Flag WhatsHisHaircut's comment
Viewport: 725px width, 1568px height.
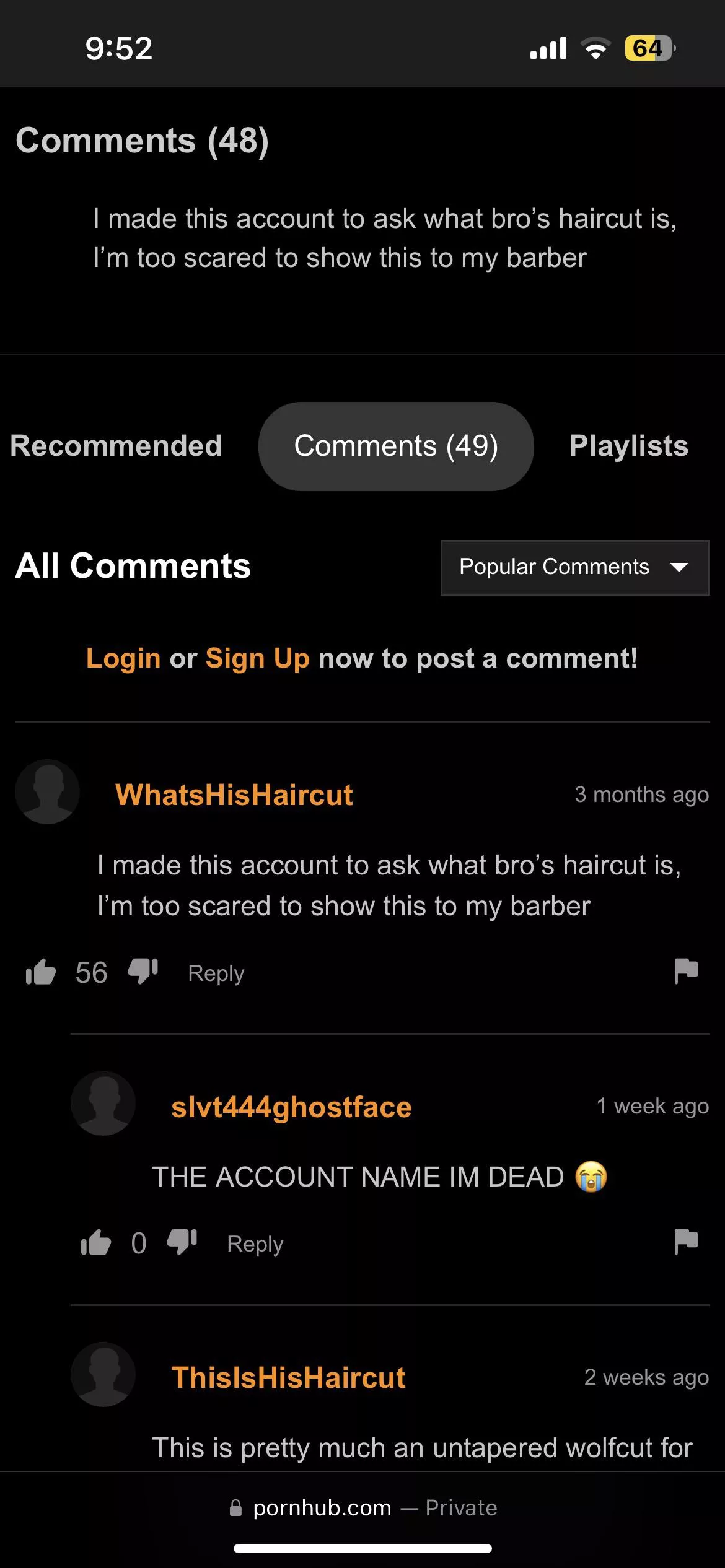pyautogui.click(x=685, y=970)
